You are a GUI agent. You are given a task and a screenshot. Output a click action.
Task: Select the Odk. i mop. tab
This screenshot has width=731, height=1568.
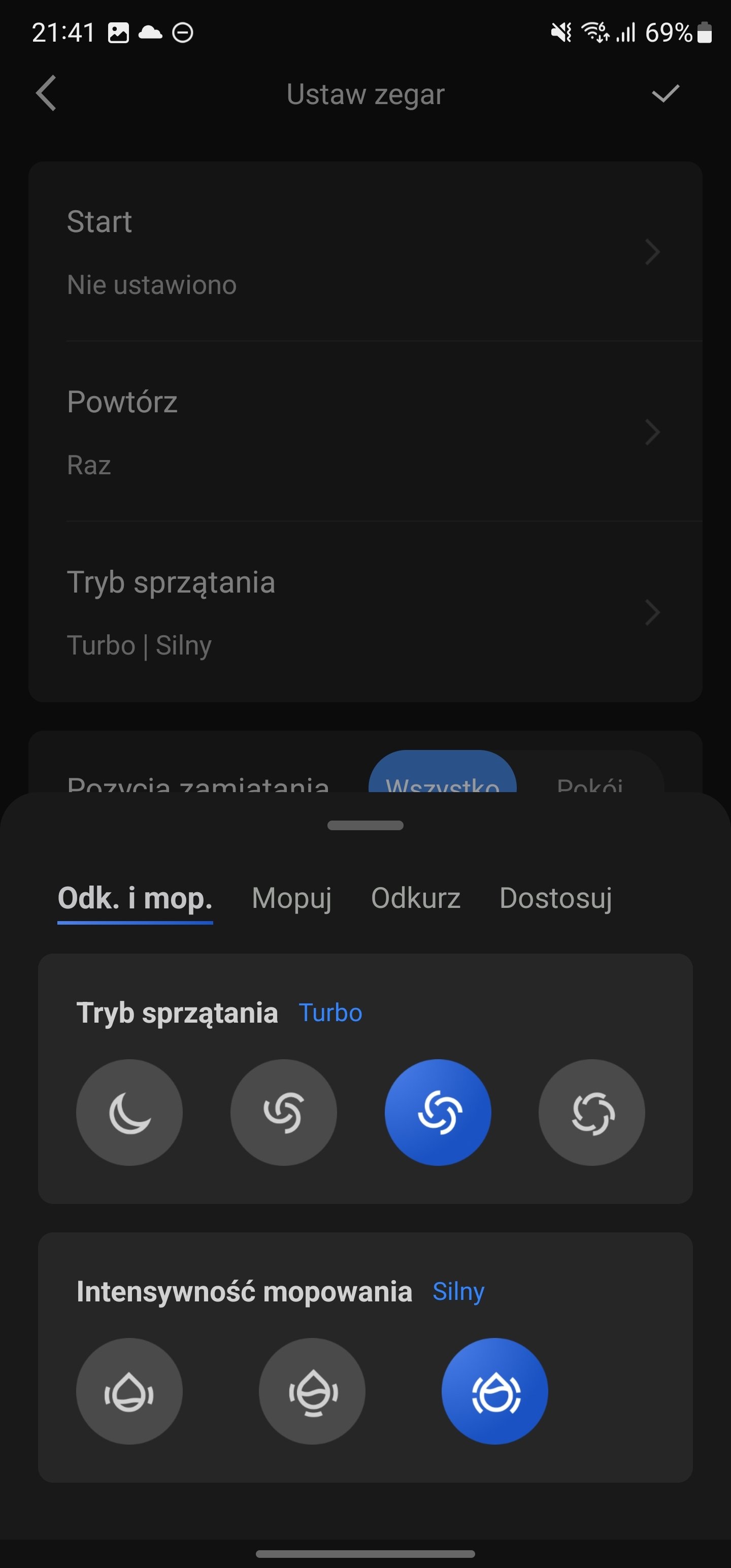(x=135, y=898)
